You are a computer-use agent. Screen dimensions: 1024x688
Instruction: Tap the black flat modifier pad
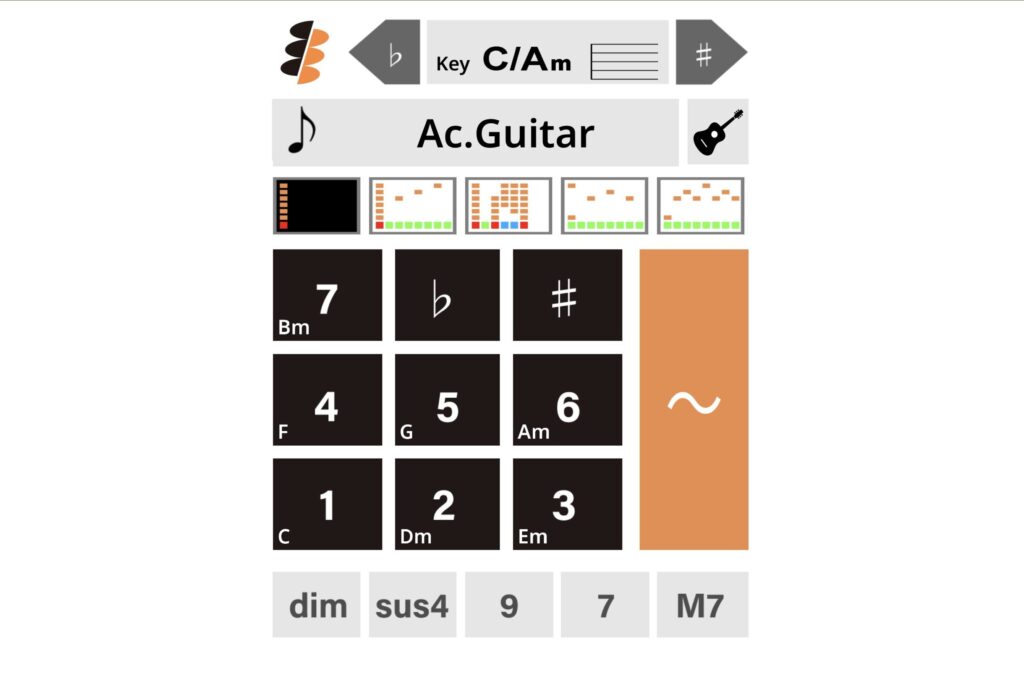click(x=447, y=295)
